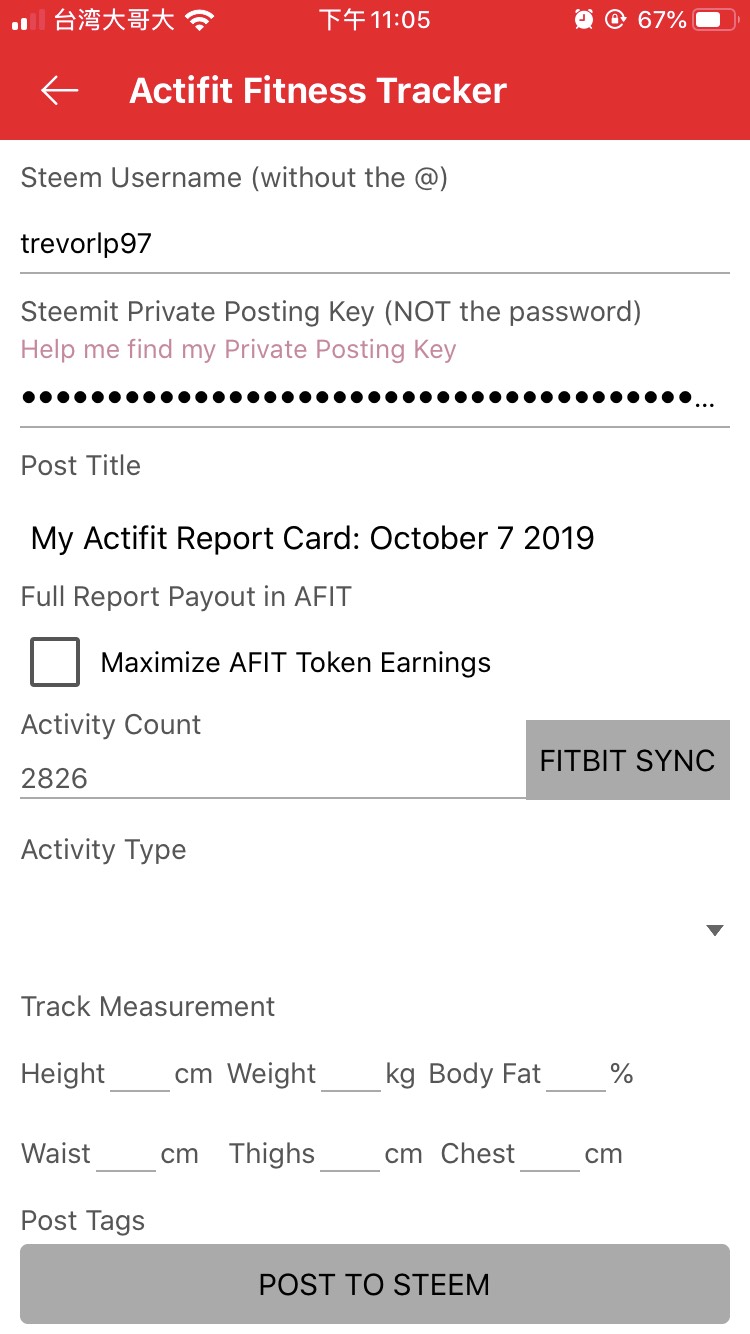Screen dimensions: 750x1334
Task: Check Maximize AFIT Token Earnings
Action: coord(55,662)
